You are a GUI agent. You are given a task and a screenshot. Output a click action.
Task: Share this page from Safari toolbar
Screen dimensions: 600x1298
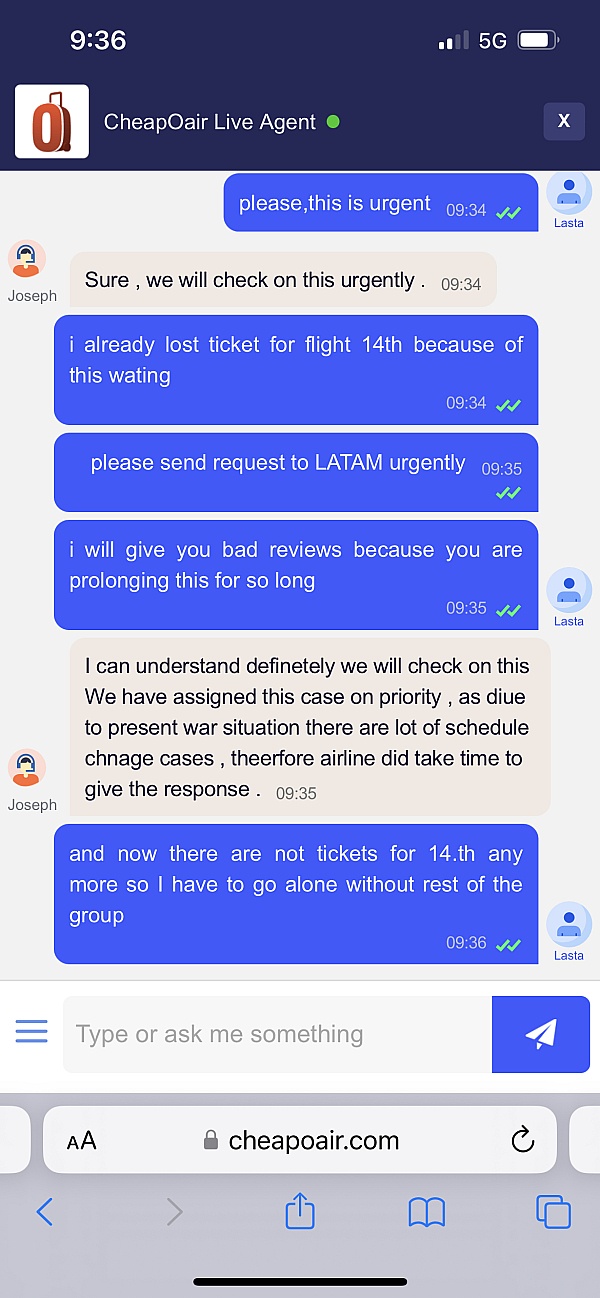pos(300,1212)
